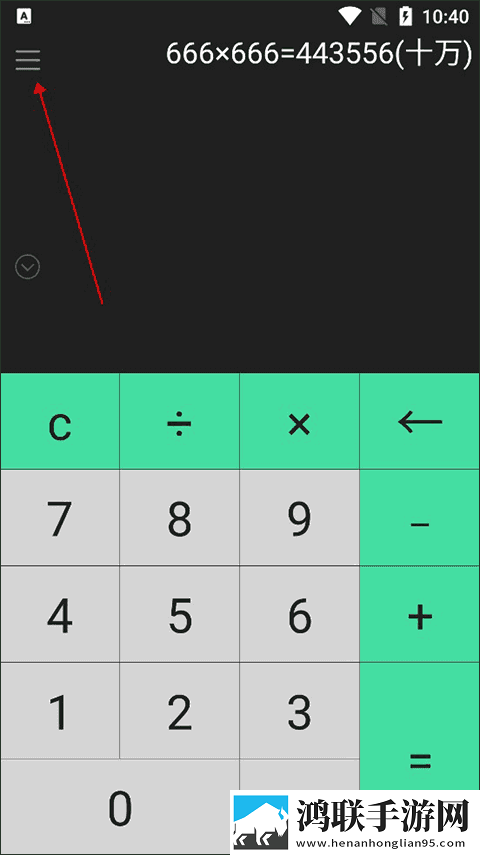Clear the calculation with C
Viewport: 480px width, 855px height.
coord(60,422)
